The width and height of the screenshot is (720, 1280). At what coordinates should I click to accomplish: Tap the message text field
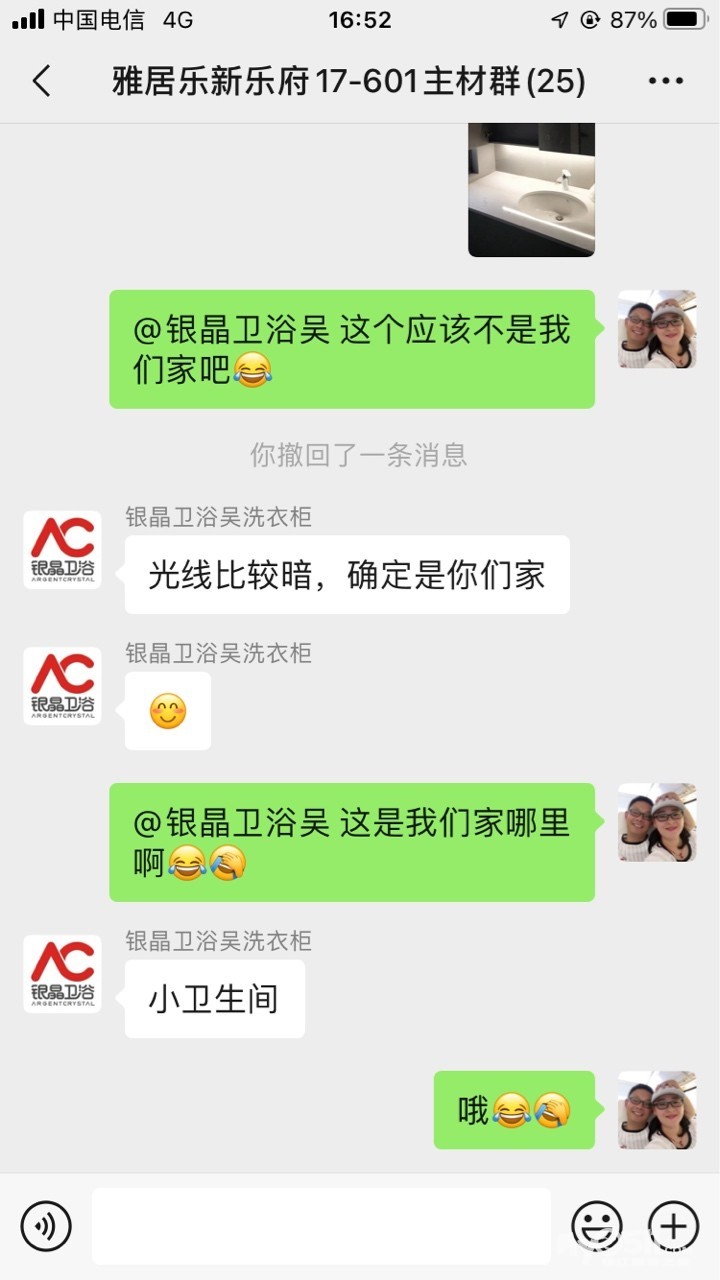pyautogui.click(x=321, y=1225)
